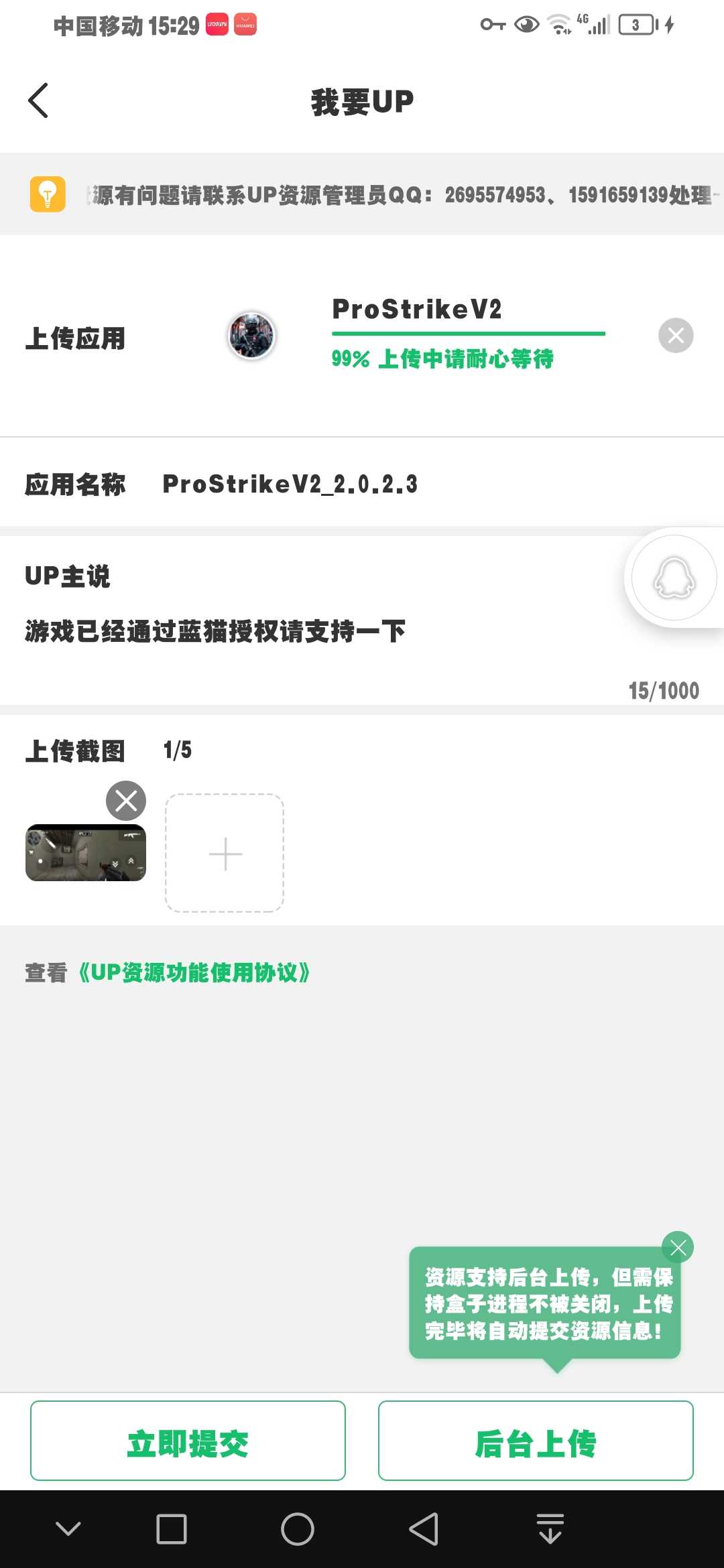Image resolution: width=724 pixels, height=1568 pixels.
Task: Tap 立即提交 to submit now
Action: click(x=188, y=1441)
